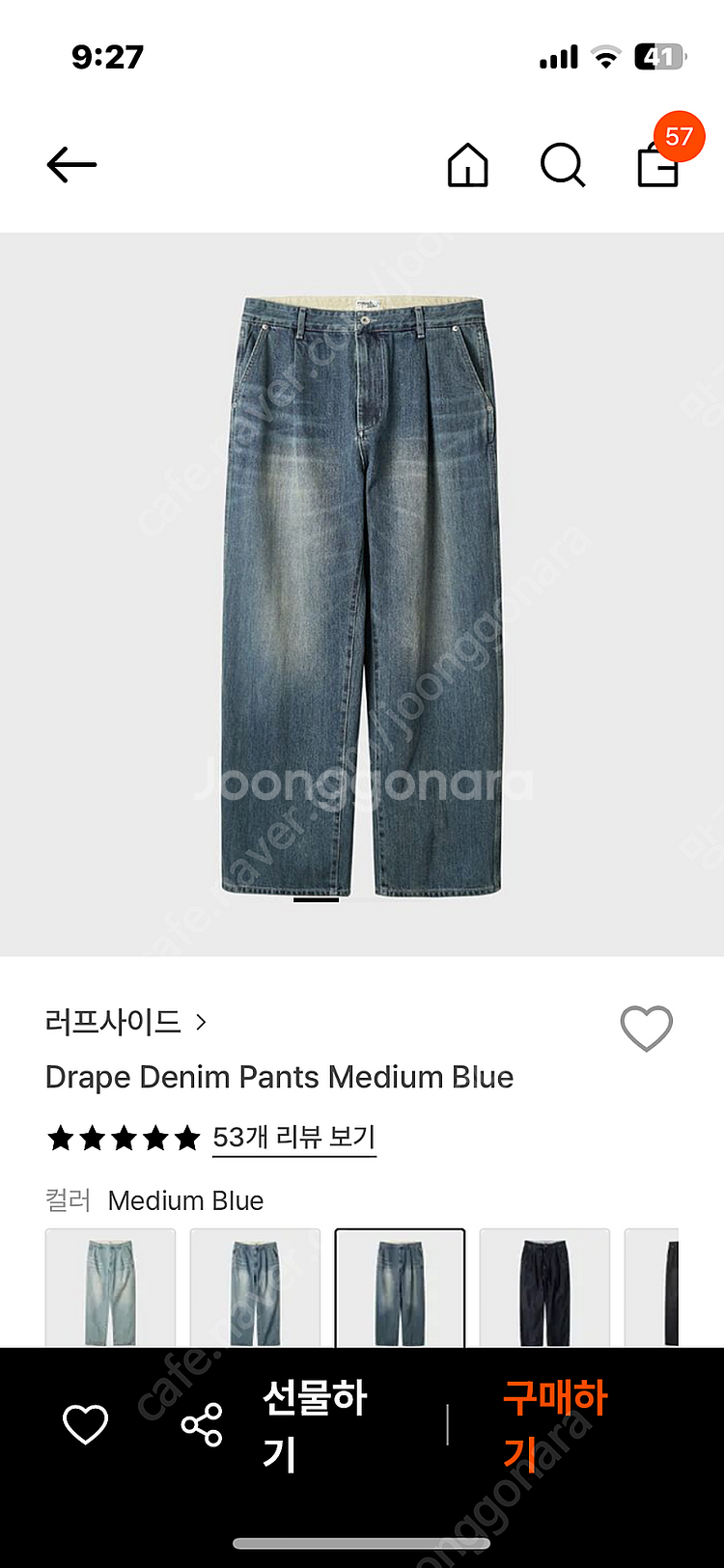Go to home screen via house icon
The image size is (724, 1568).
(467, 164)
